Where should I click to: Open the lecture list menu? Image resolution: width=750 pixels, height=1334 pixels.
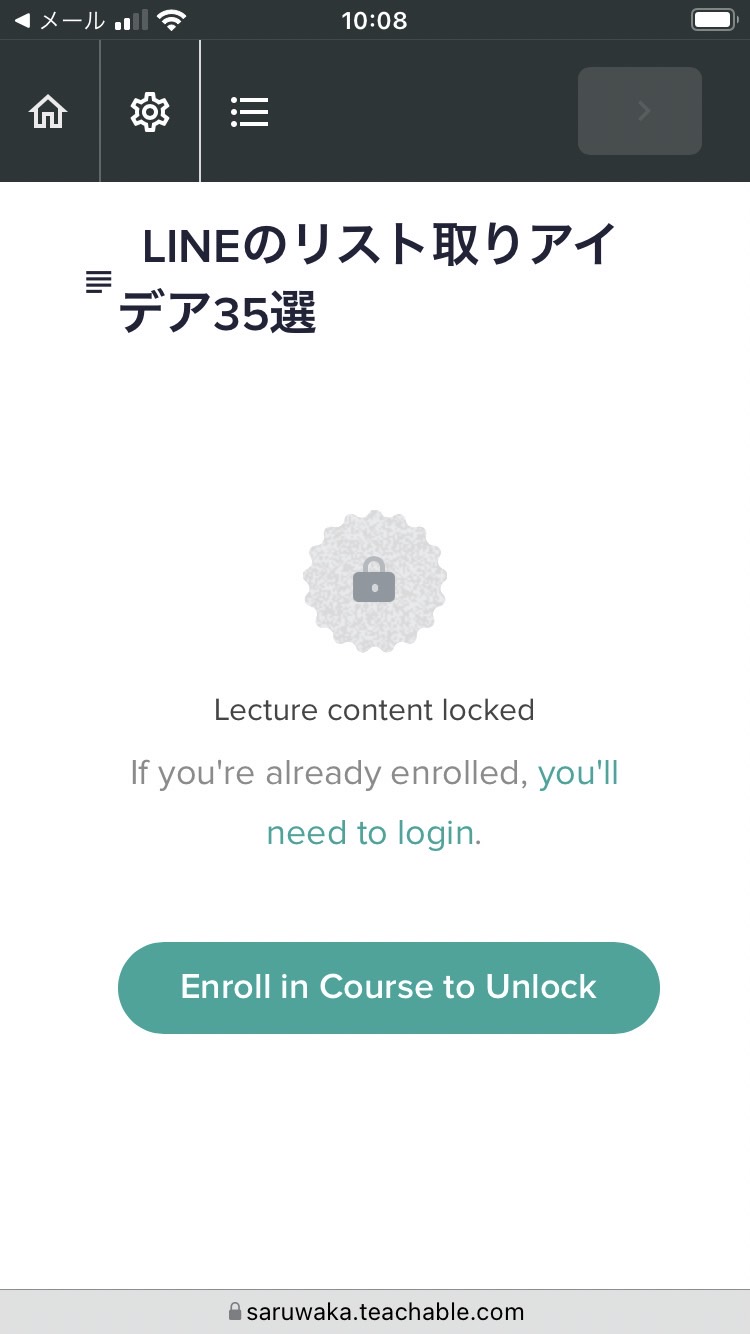point(249,112)
